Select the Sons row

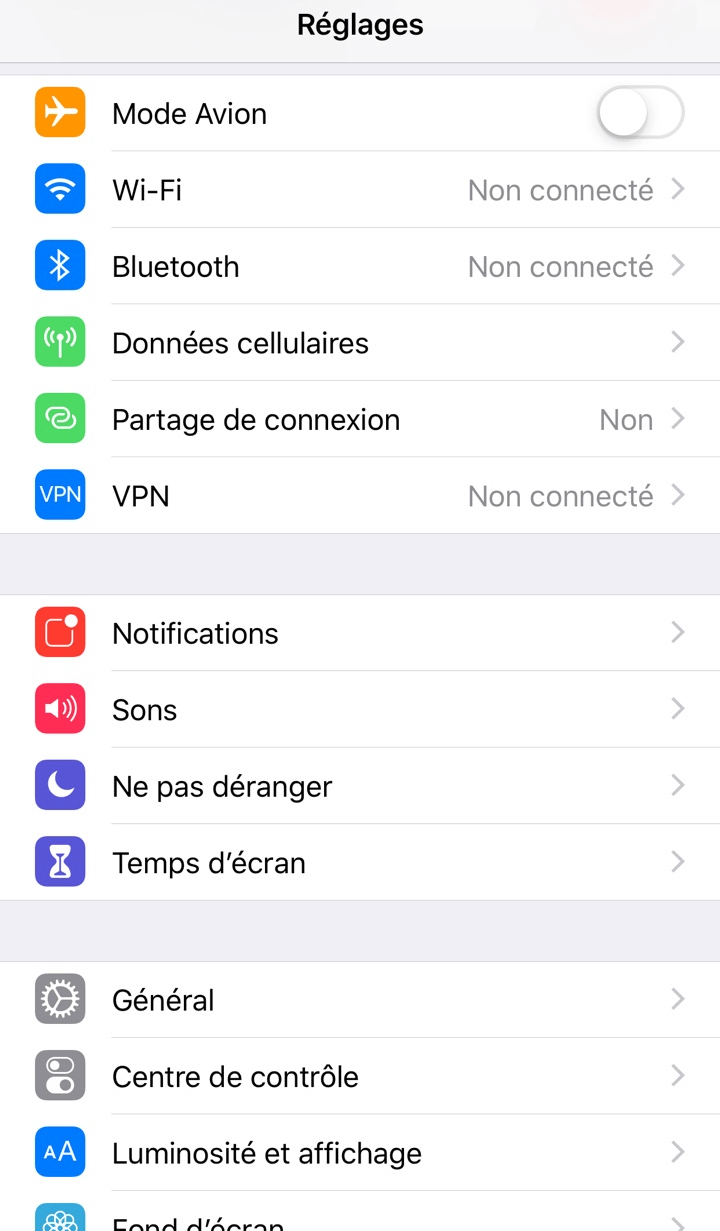360,710
